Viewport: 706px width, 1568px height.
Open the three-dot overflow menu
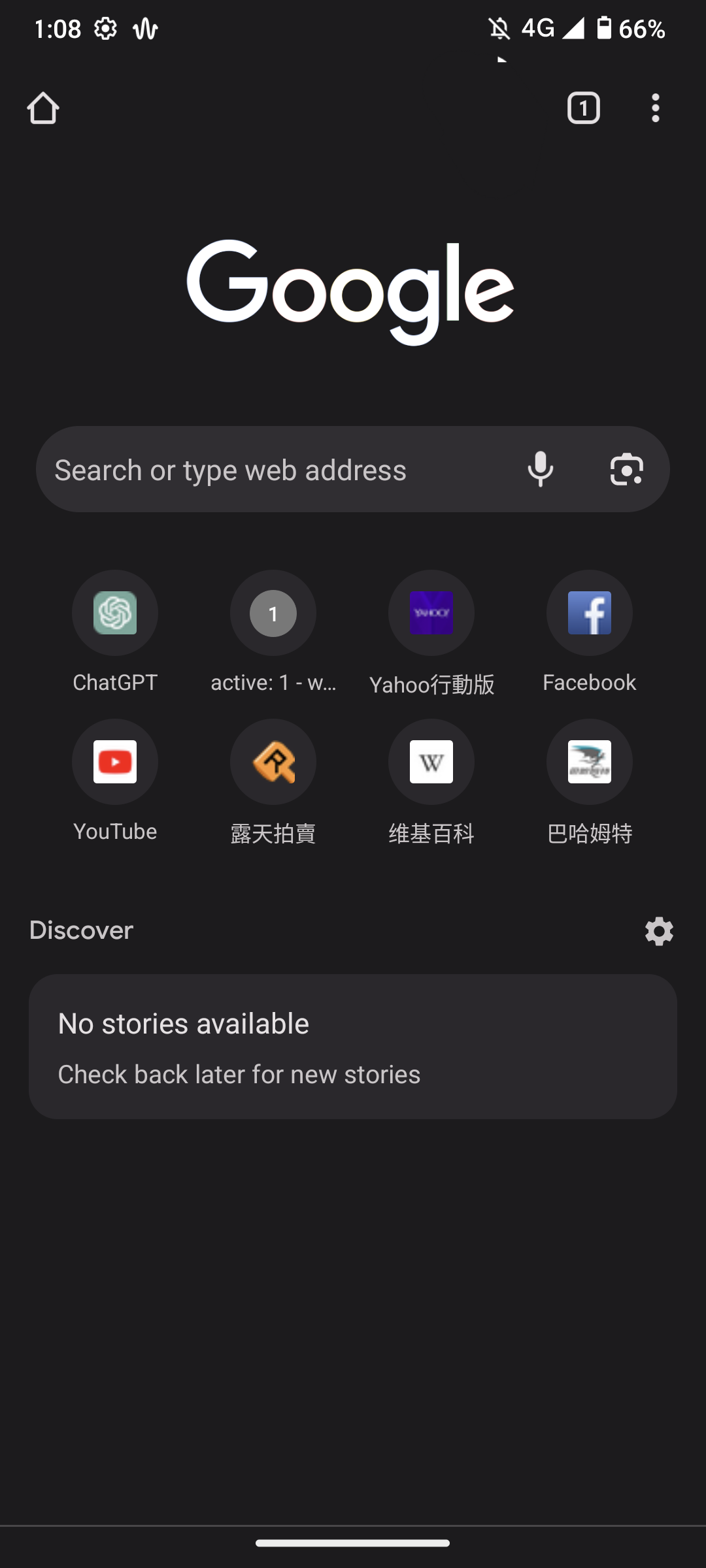(655, 108)
